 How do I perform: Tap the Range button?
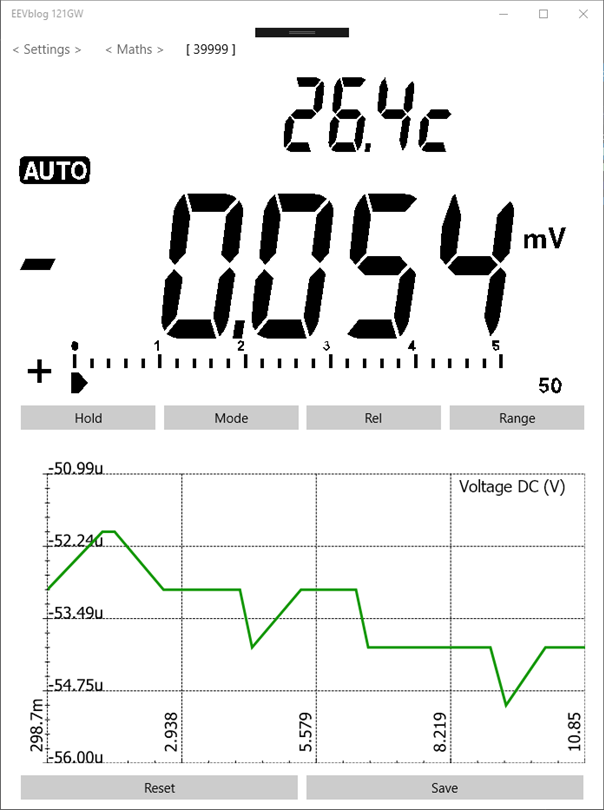tap(517, 418)
